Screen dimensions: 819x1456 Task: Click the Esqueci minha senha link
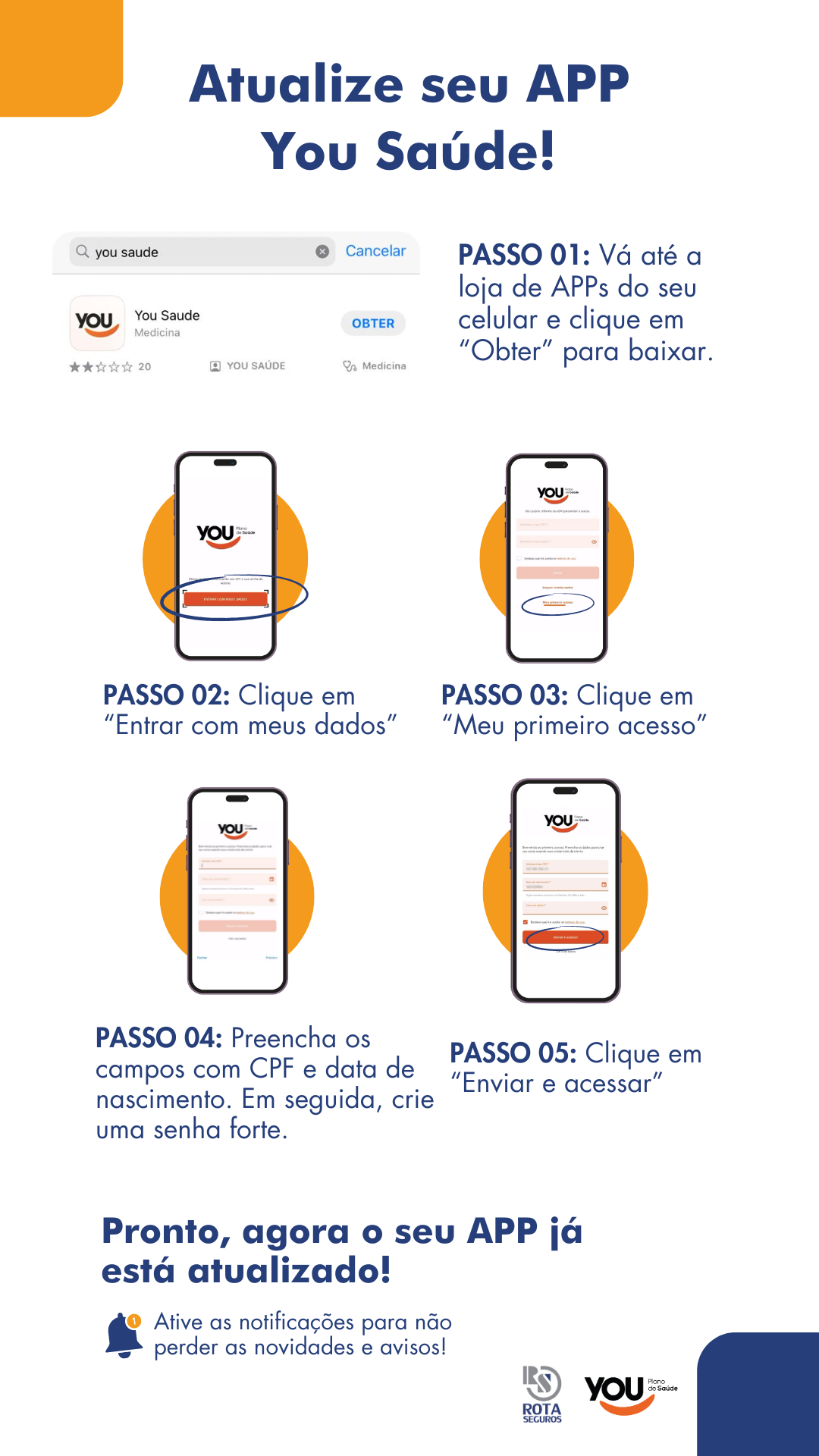coord(557,587)
